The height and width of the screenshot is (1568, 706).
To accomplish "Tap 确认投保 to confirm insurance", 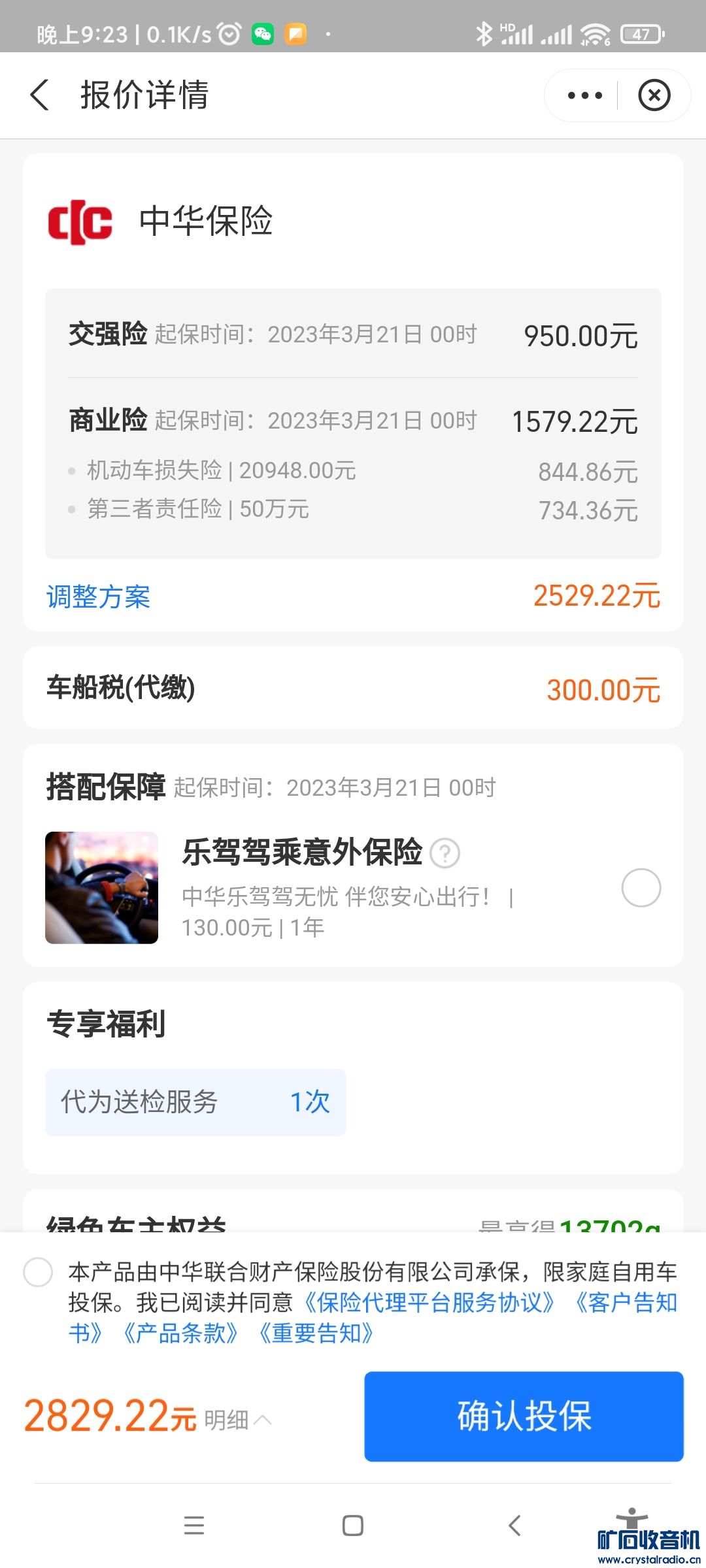I will [x=524, y=1416].
